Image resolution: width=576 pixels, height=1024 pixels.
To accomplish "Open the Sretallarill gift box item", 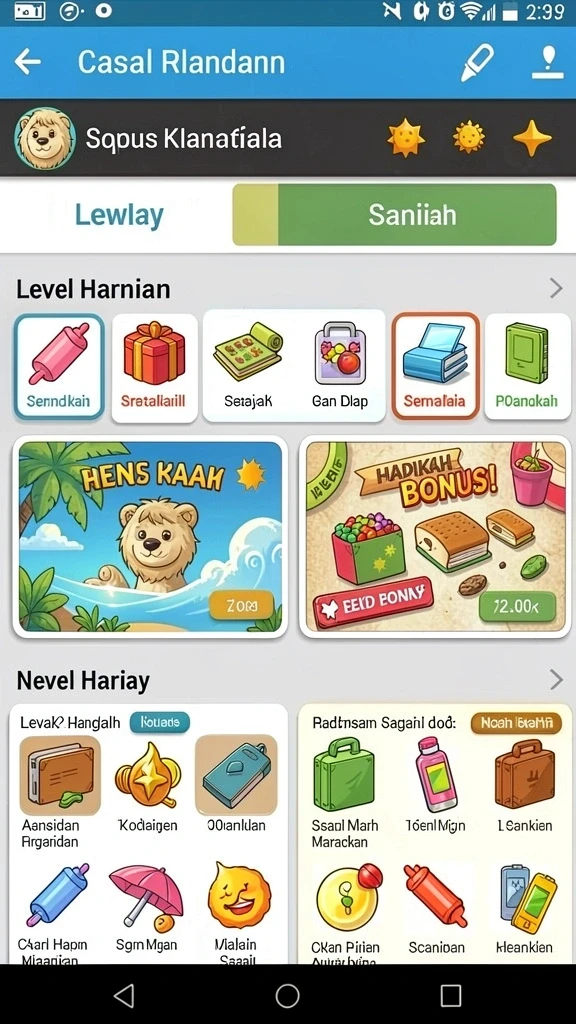I will [x=155, y=368].
